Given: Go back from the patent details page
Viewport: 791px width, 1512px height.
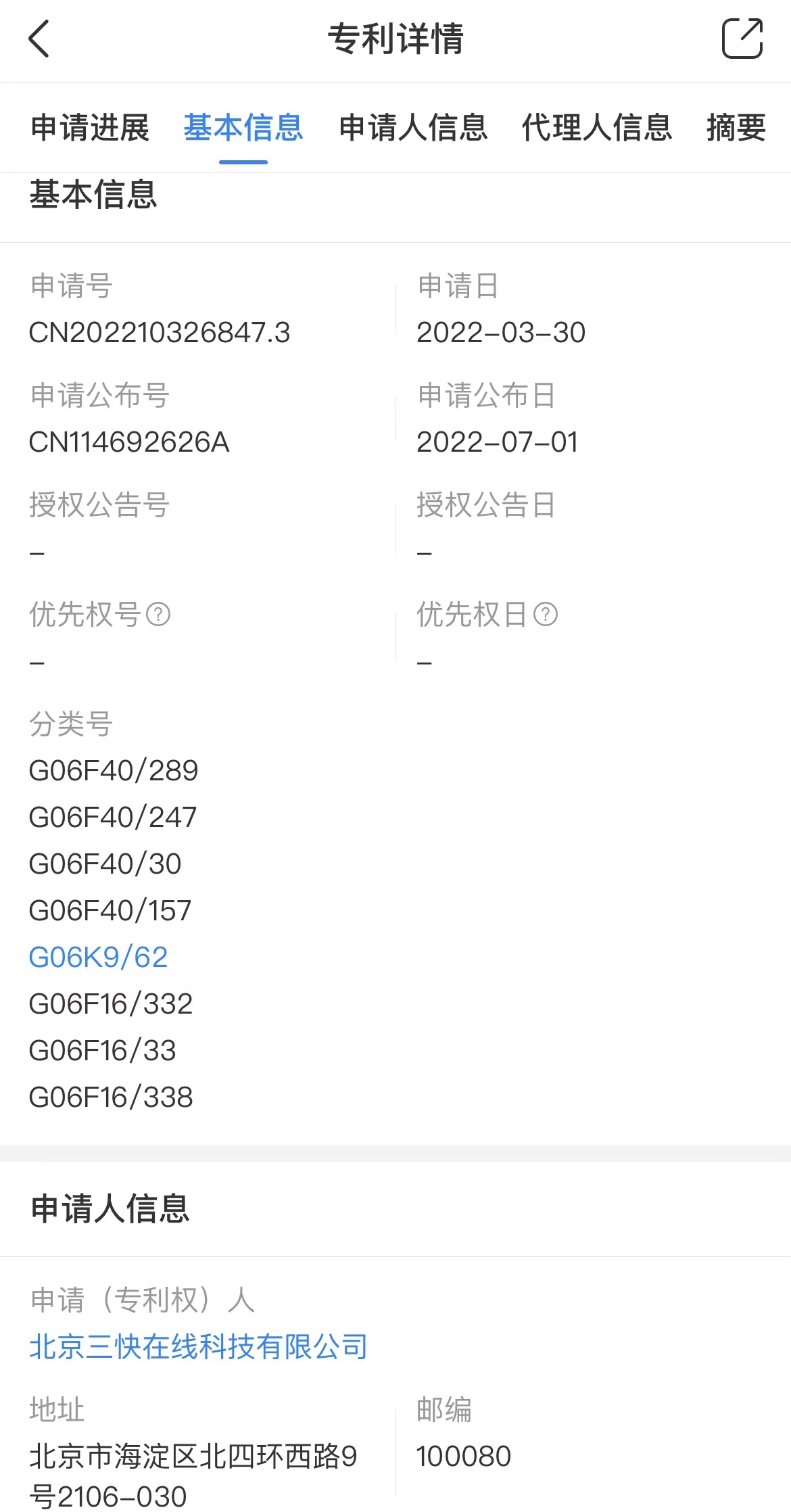Looking at the screenshot, I should tap(39, 39).
